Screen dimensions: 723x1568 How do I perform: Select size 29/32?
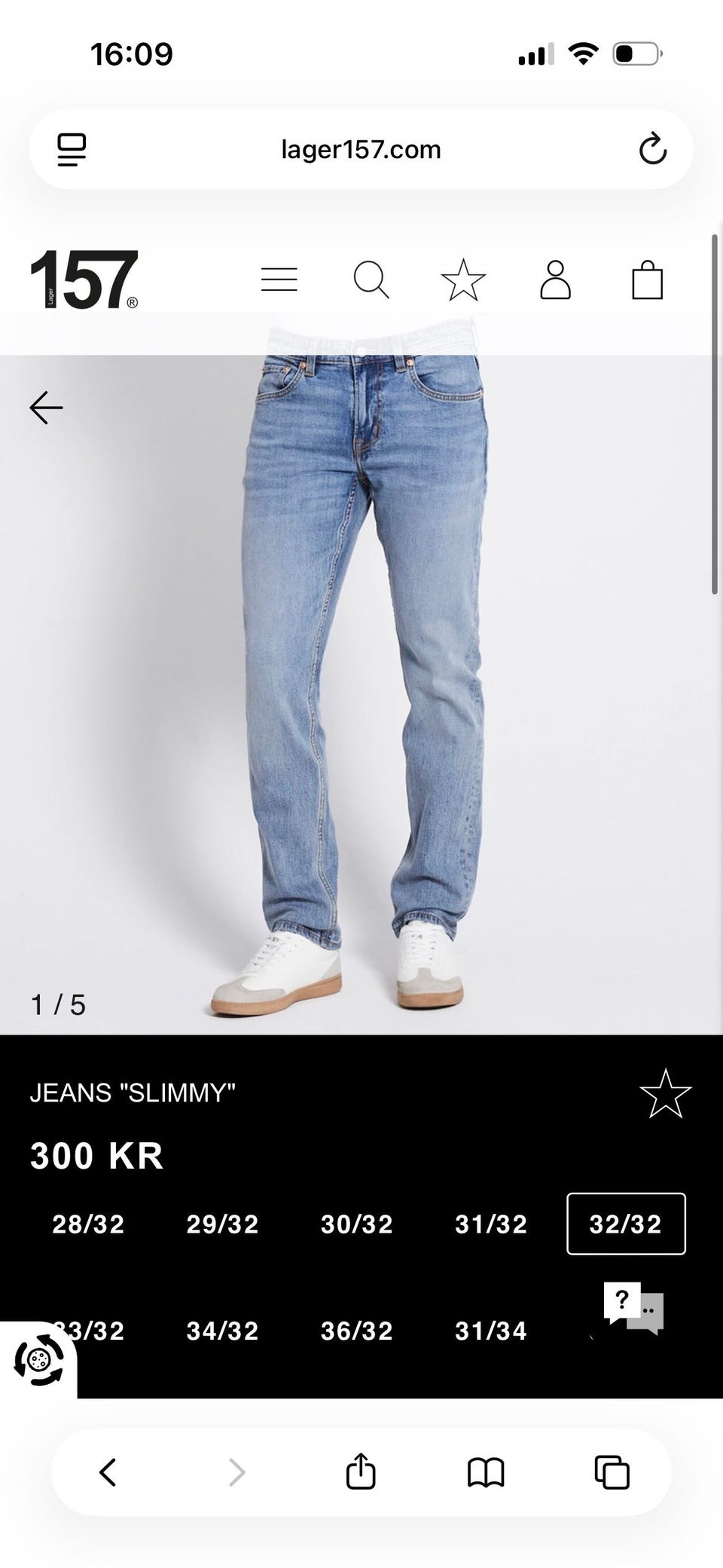(222, 1224)
